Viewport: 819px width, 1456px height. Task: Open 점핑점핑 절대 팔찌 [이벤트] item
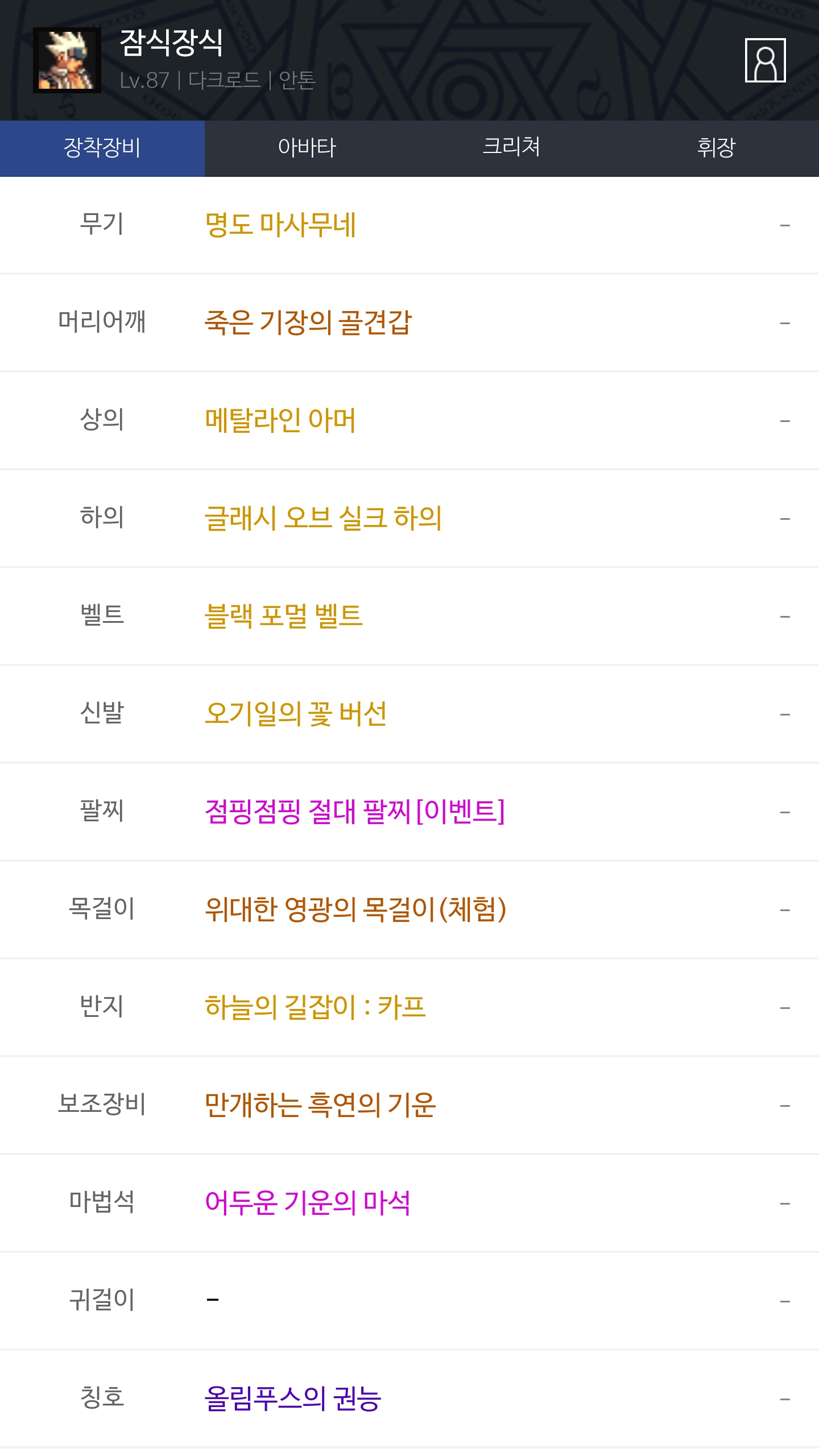pos(355,812)
